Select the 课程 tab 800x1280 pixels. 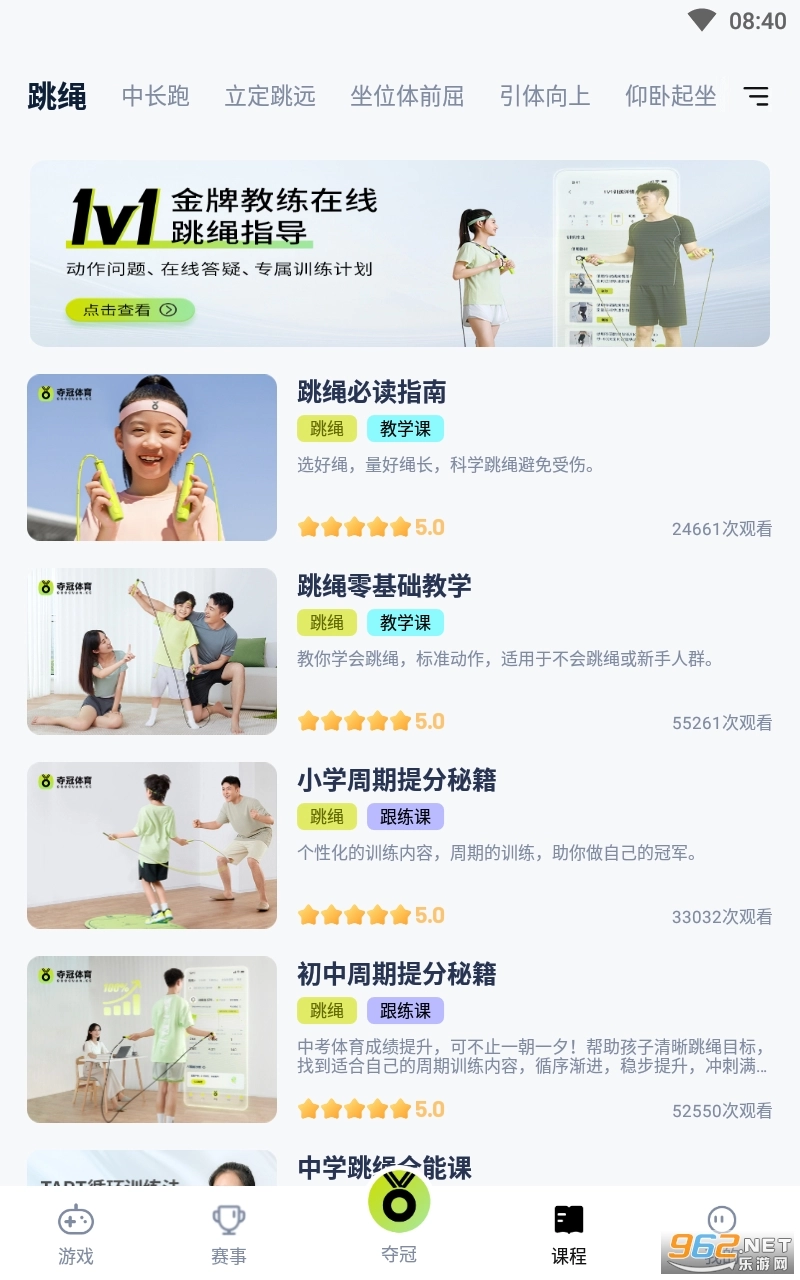[x=569, y=1235]
